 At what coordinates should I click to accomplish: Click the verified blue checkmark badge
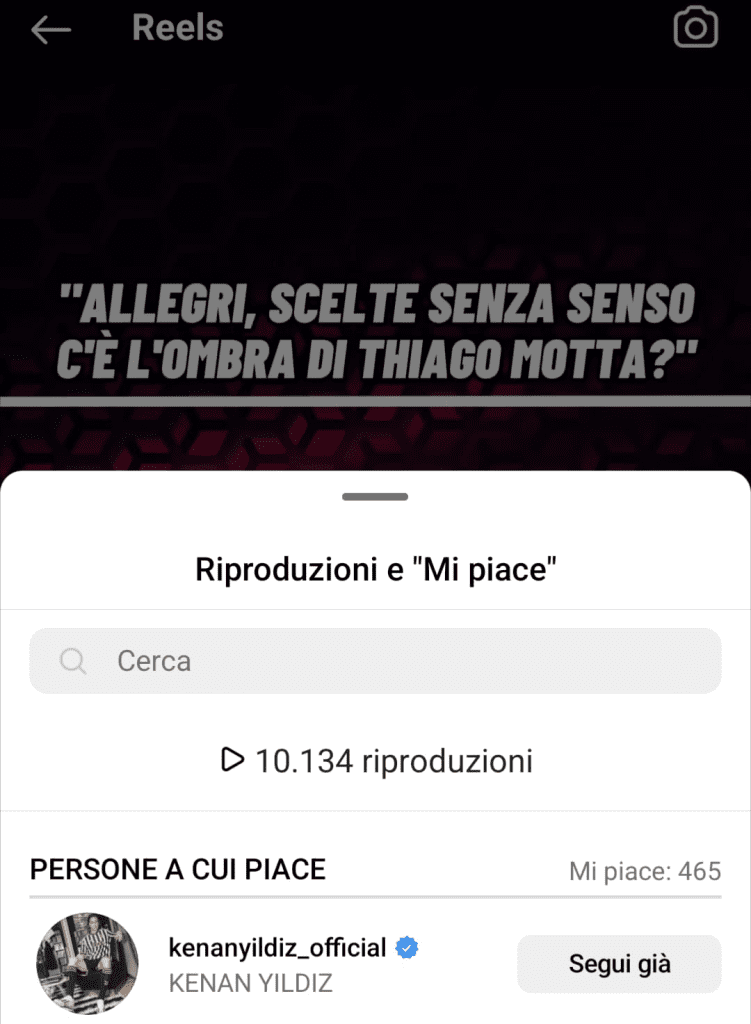[x=408, y=947]
